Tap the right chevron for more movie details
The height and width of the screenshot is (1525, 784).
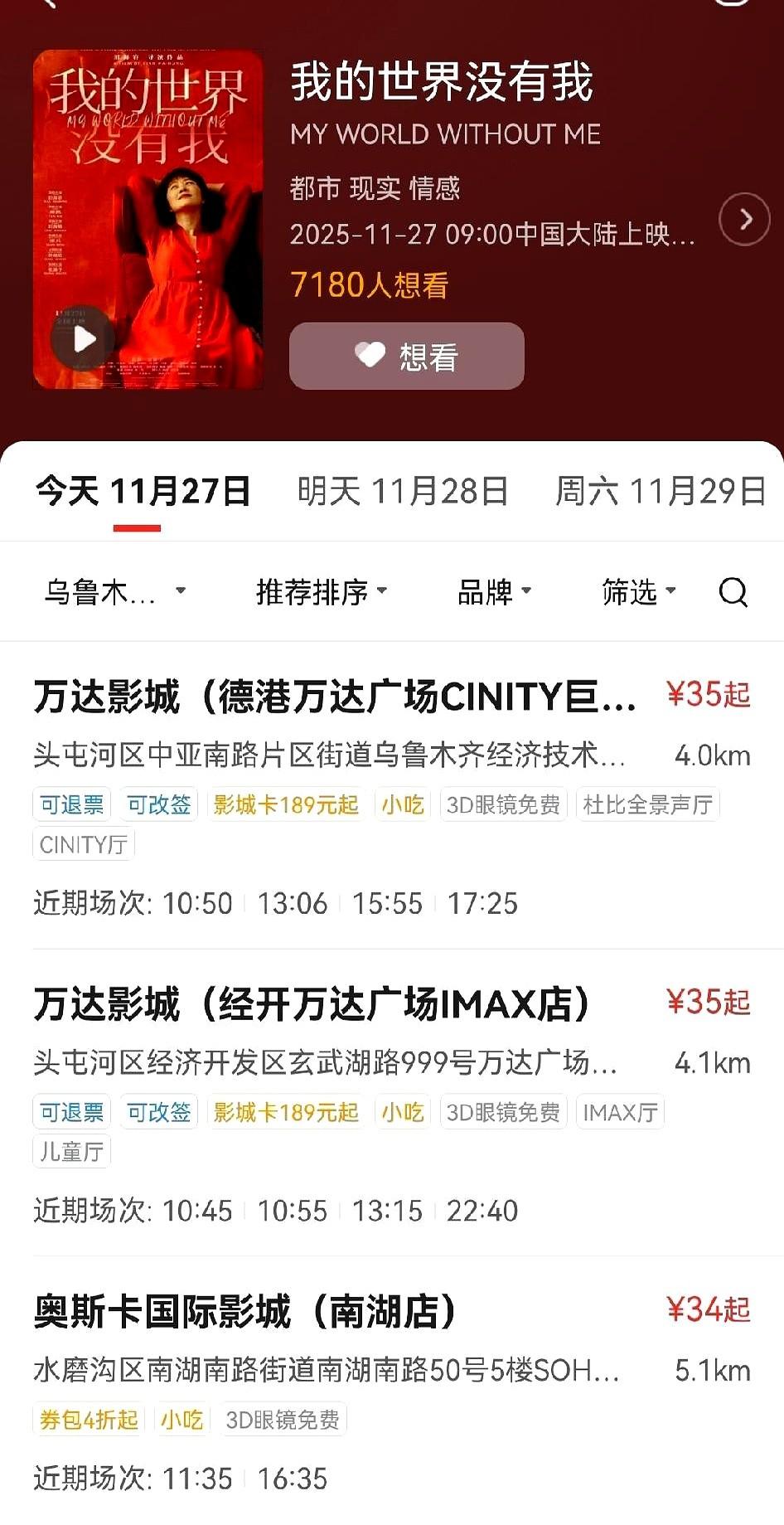745,219
